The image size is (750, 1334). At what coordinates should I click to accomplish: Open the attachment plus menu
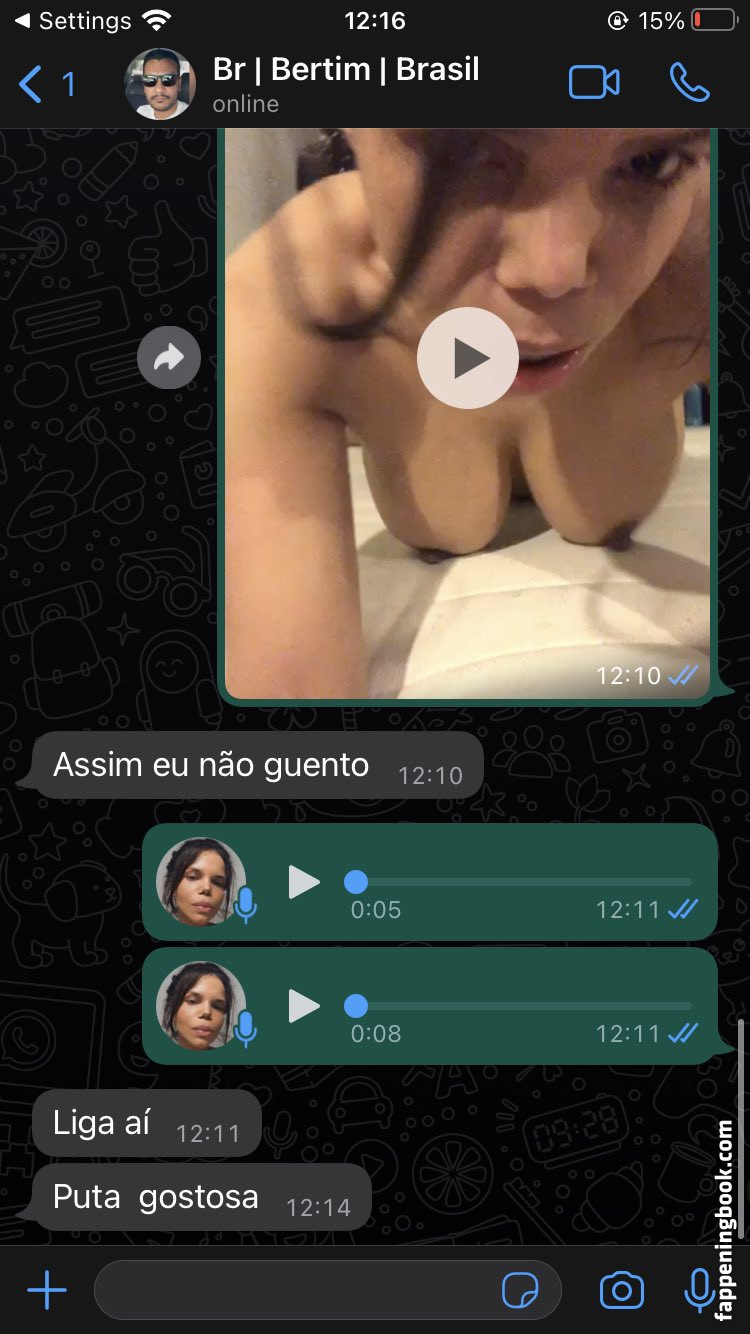click(x=47, y=1291)
